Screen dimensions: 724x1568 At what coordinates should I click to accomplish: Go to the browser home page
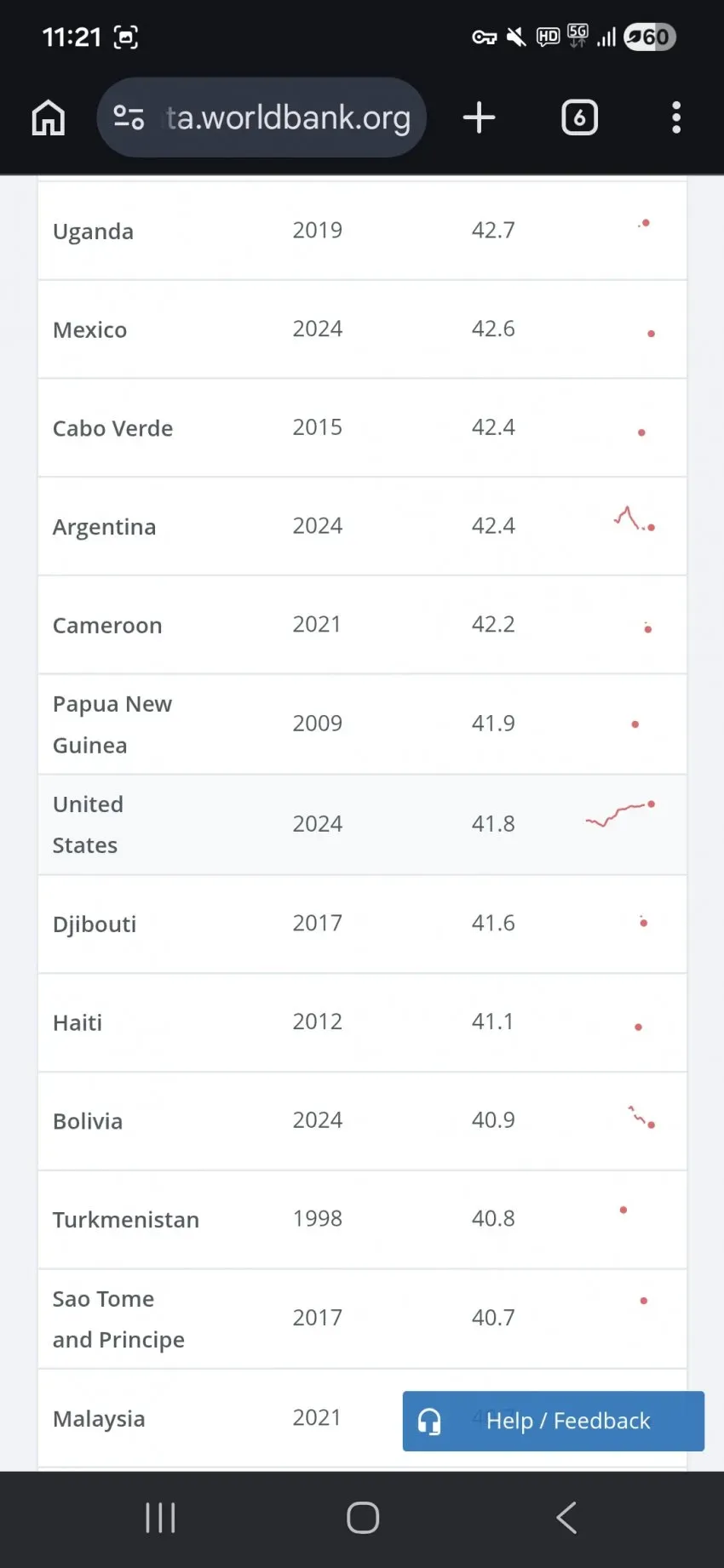coord(49,117)
